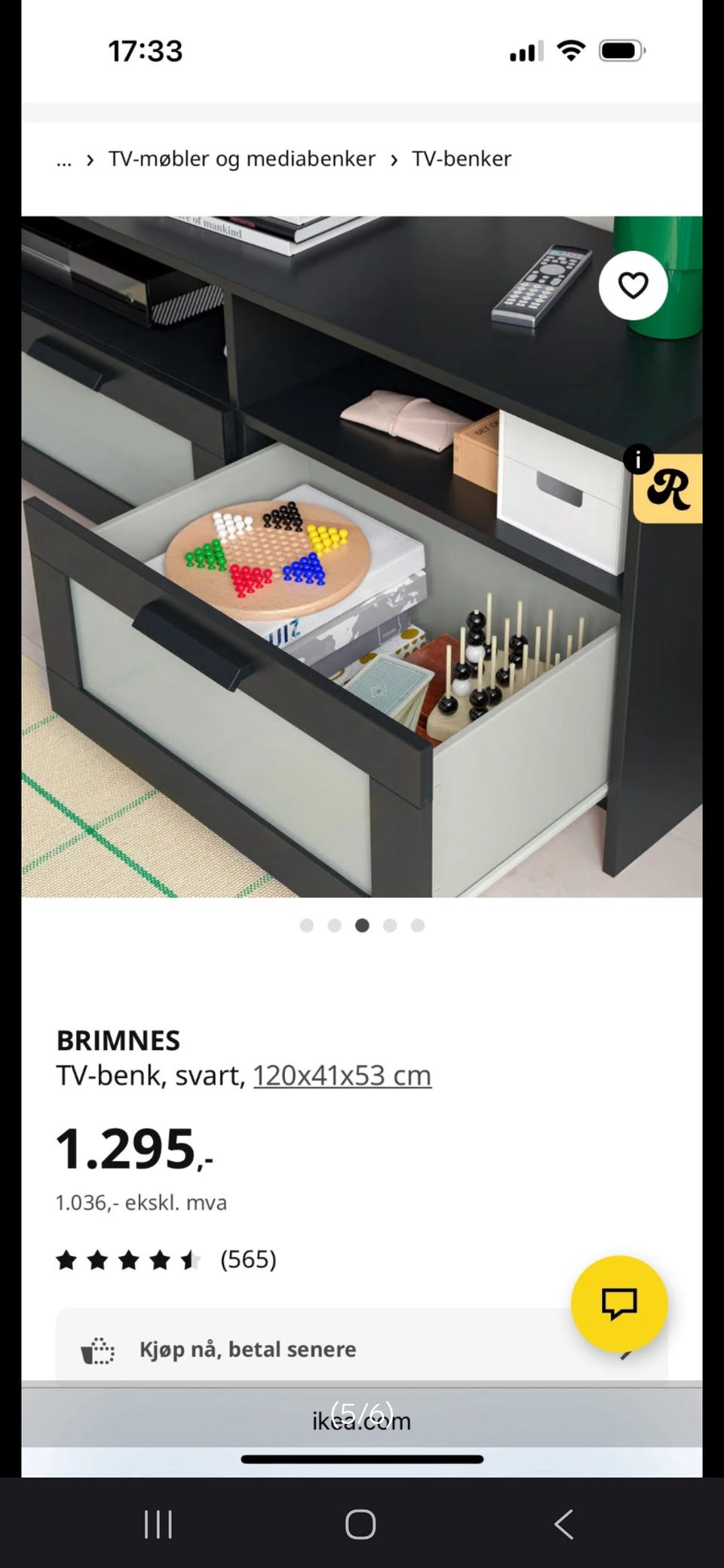This screenshot has height=1568, width=724.
Task: Tap the info icon on the product photo
Action: point(639,458)
